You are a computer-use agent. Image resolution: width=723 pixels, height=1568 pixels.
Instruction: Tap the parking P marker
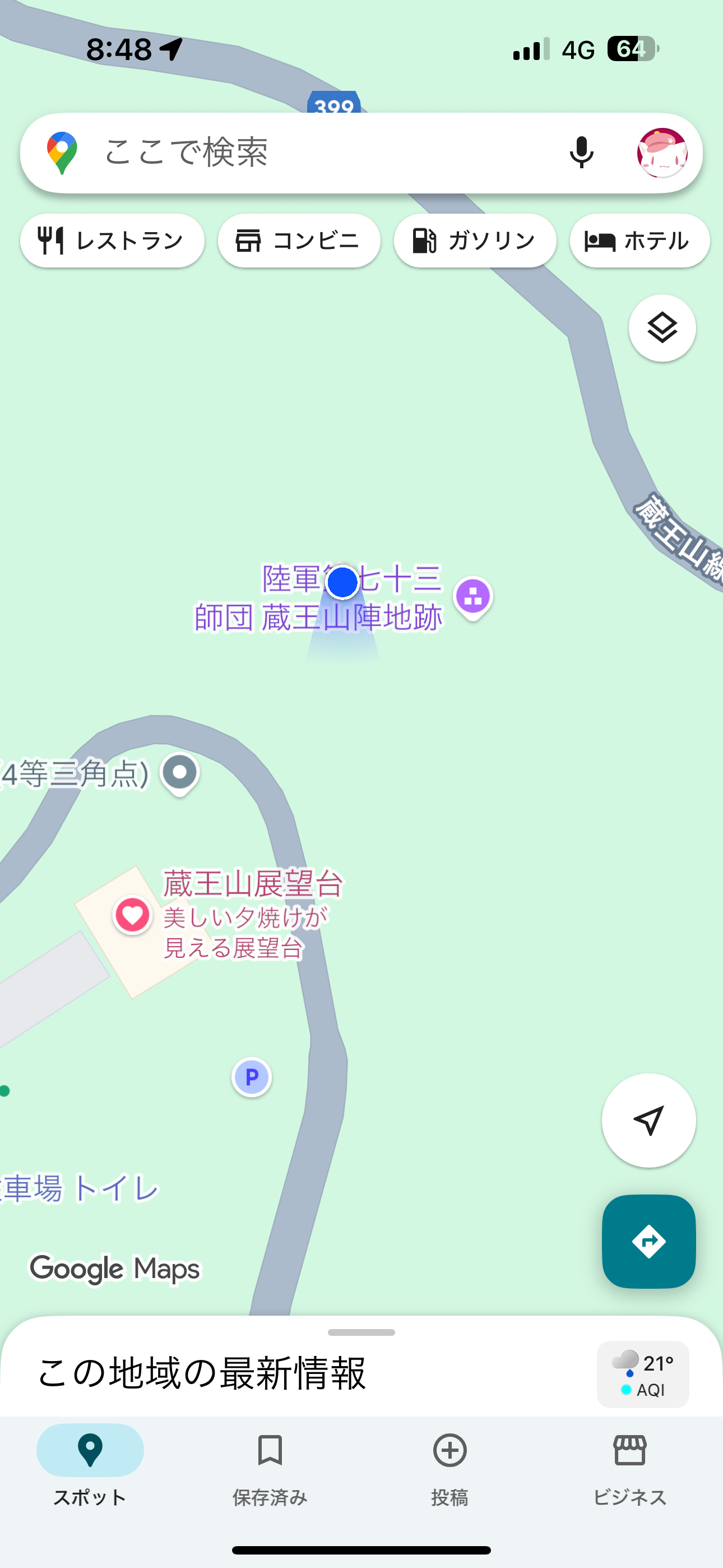tap(251, 1077)
